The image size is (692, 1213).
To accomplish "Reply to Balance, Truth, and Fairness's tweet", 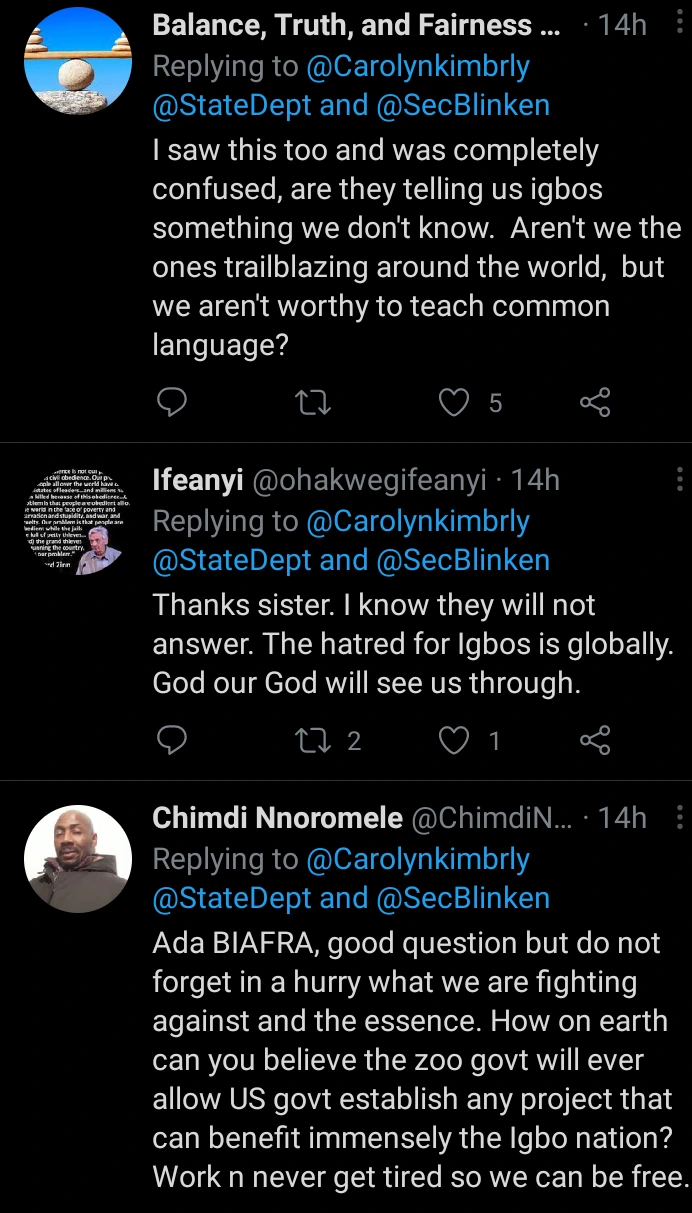I will click(x=173, y=402).
